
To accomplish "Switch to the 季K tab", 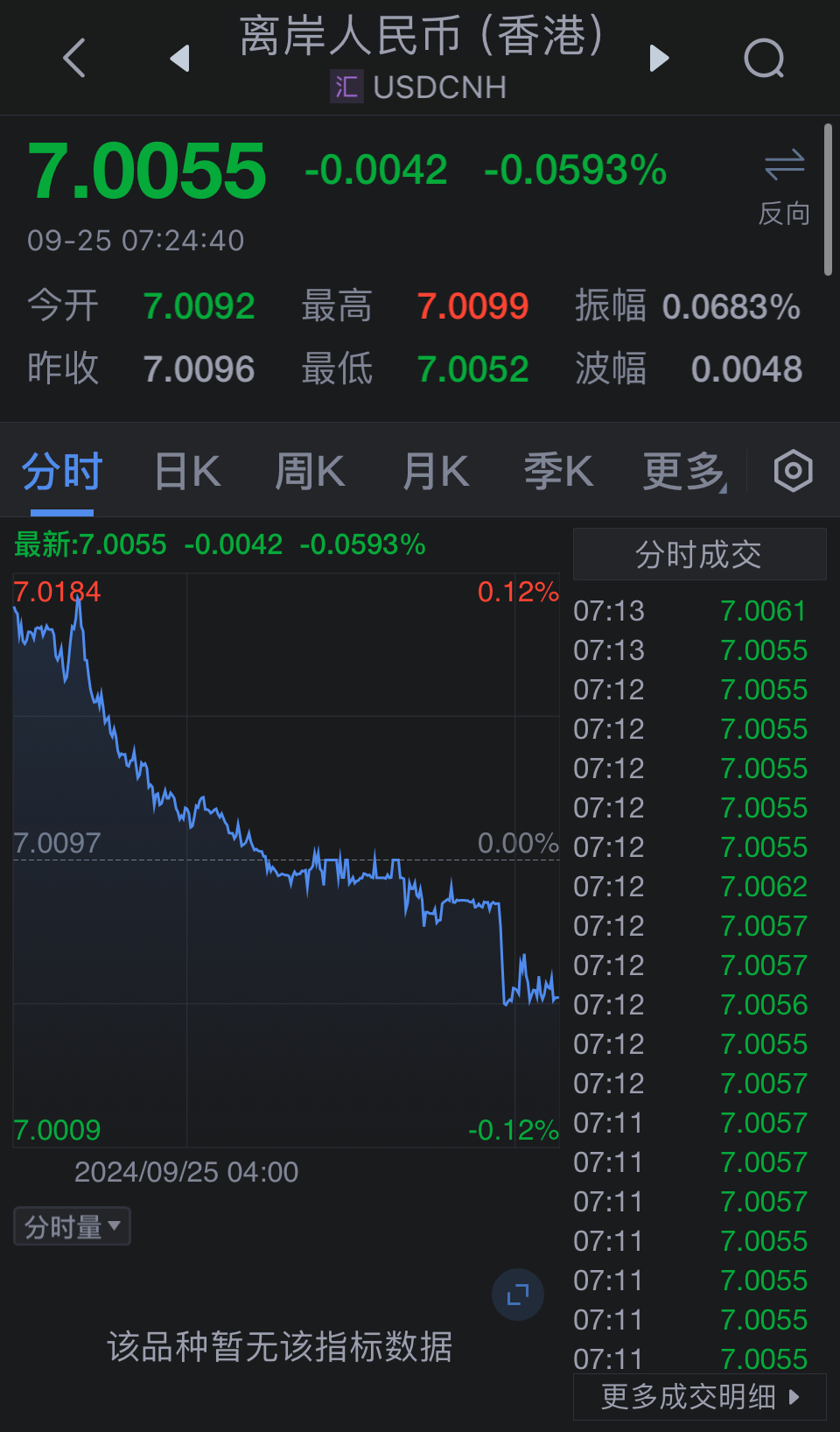I will coord(558,472).
